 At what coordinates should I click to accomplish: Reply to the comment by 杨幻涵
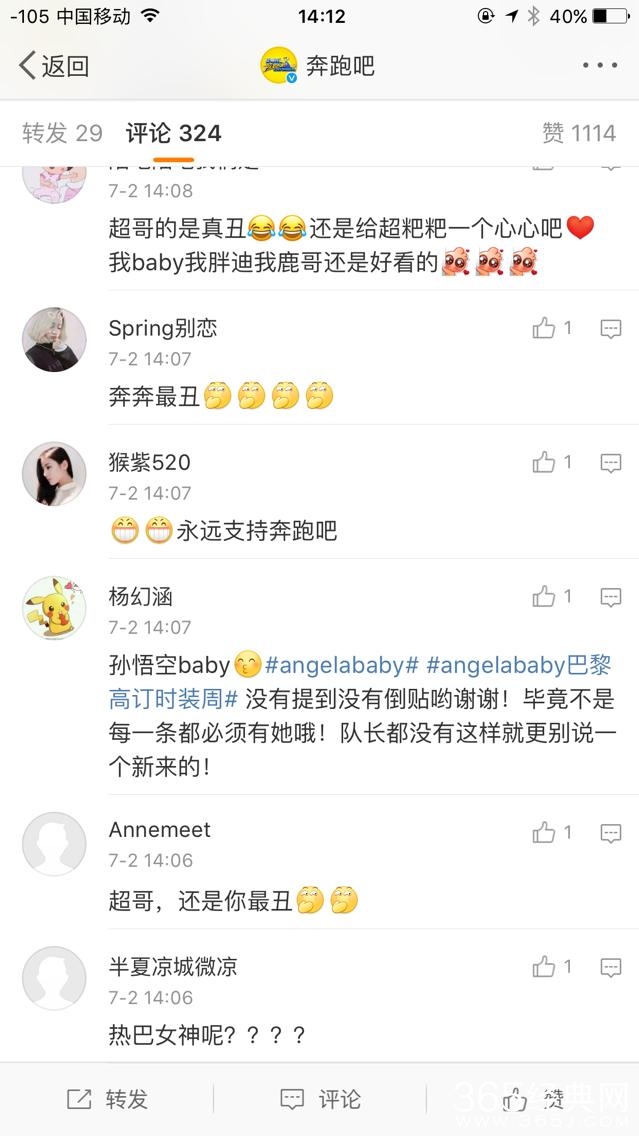pos(611,596)
